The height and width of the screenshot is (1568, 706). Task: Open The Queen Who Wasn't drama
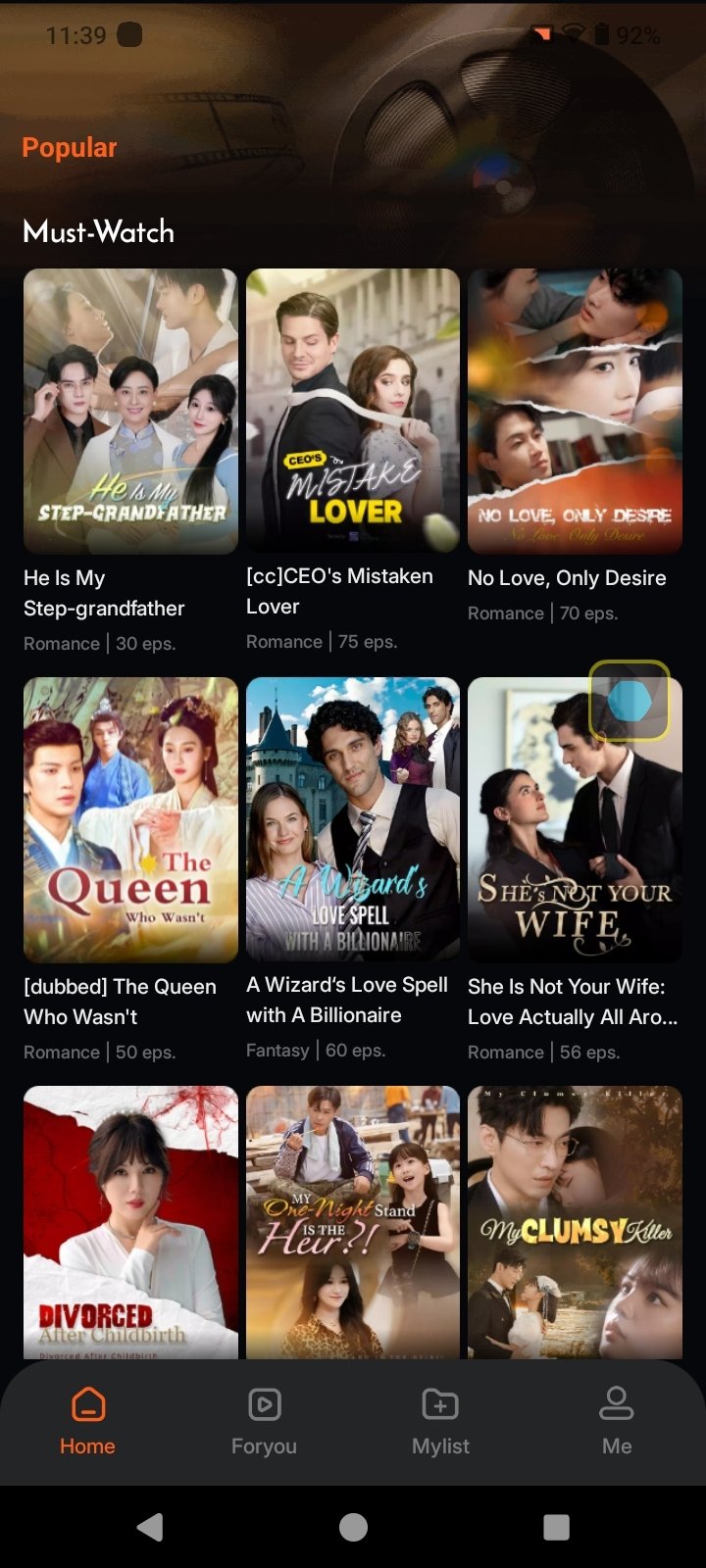click(130, 819)
